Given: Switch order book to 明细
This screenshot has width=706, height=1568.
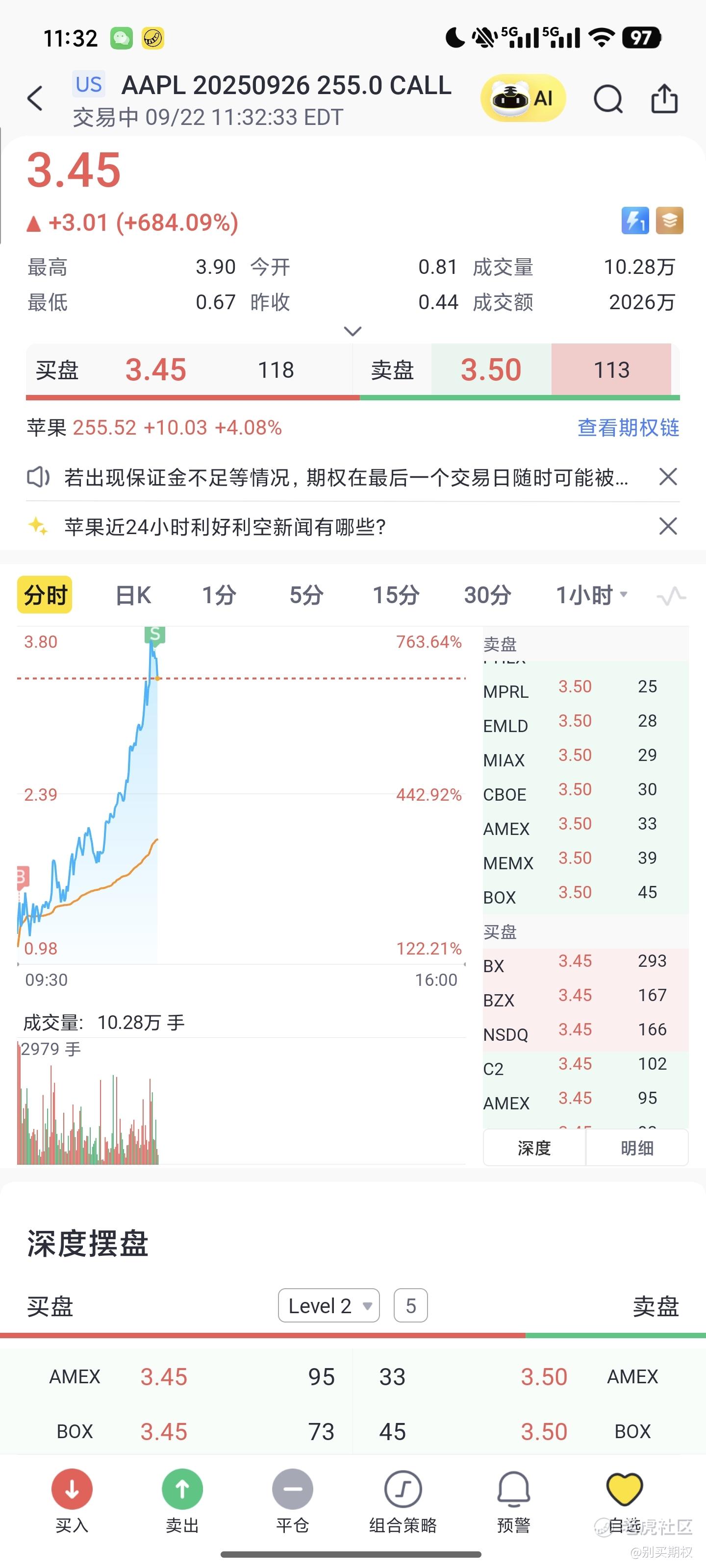Looking at the screenshot, I should (637, 1148).
